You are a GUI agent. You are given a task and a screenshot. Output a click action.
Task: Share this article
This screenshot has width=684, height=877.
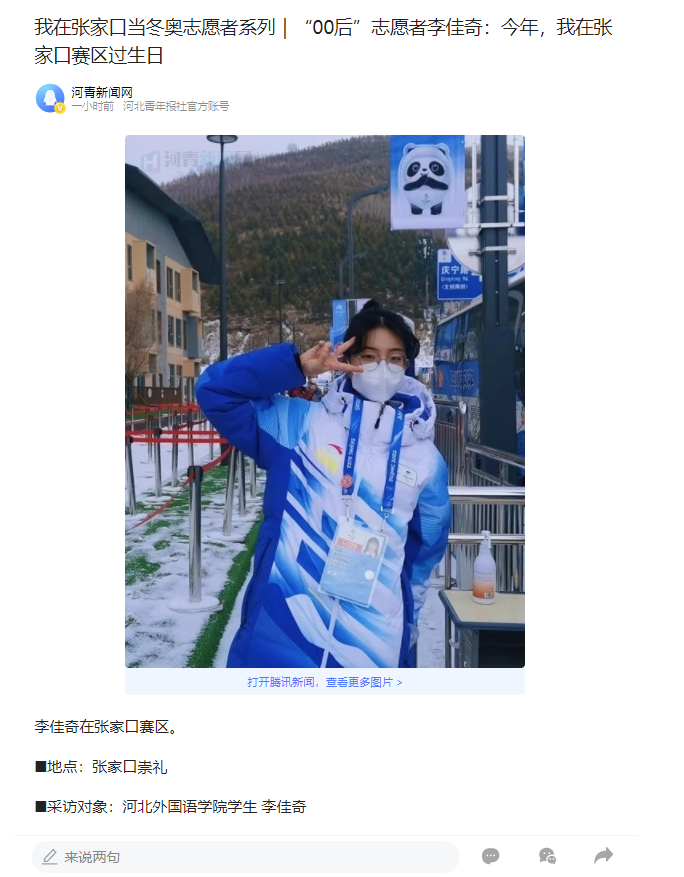click(x=603, y=856)
